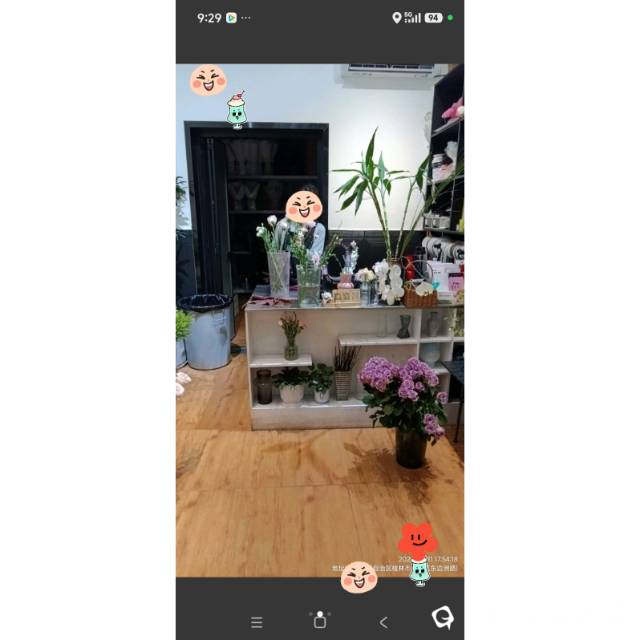Go back using the navigation bar arrow
The height and width of the screenshot is (640, 640).
(383, 622)
